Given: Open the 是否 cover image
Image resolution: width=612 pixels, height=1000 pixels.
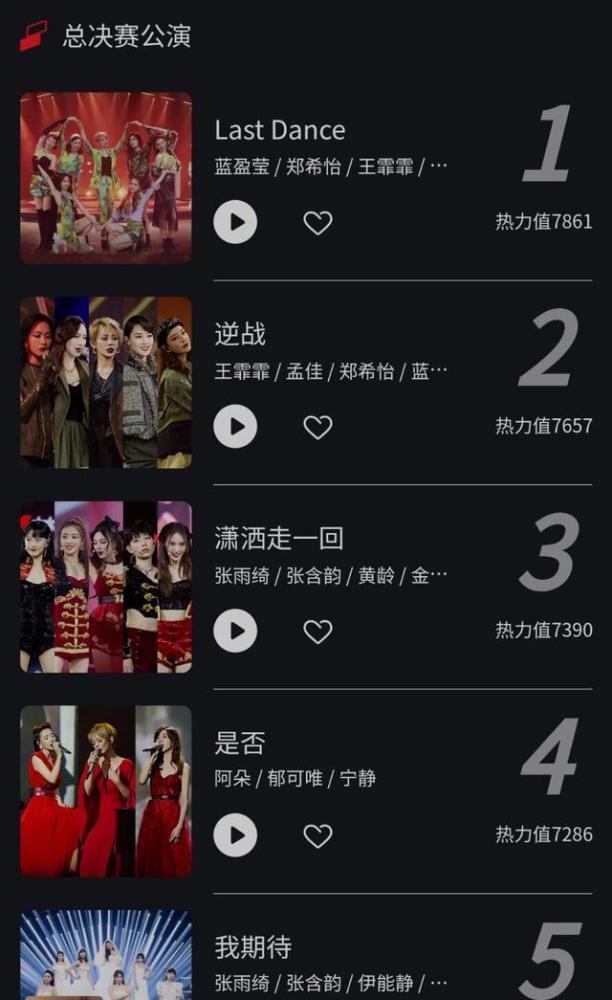Looking at the screenshot, I should [106, 790].
